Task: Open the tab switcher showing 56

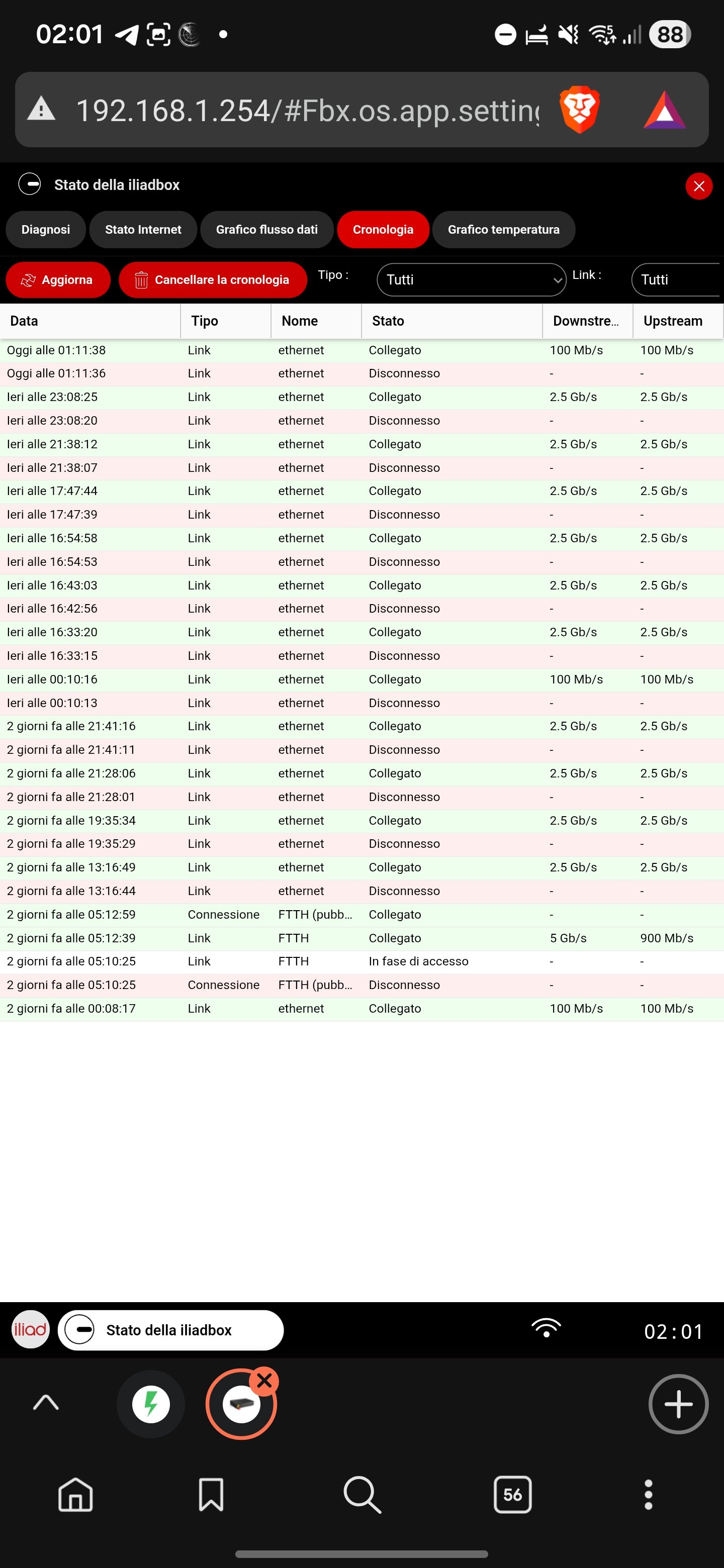Action: click(x=512, y=1494)
